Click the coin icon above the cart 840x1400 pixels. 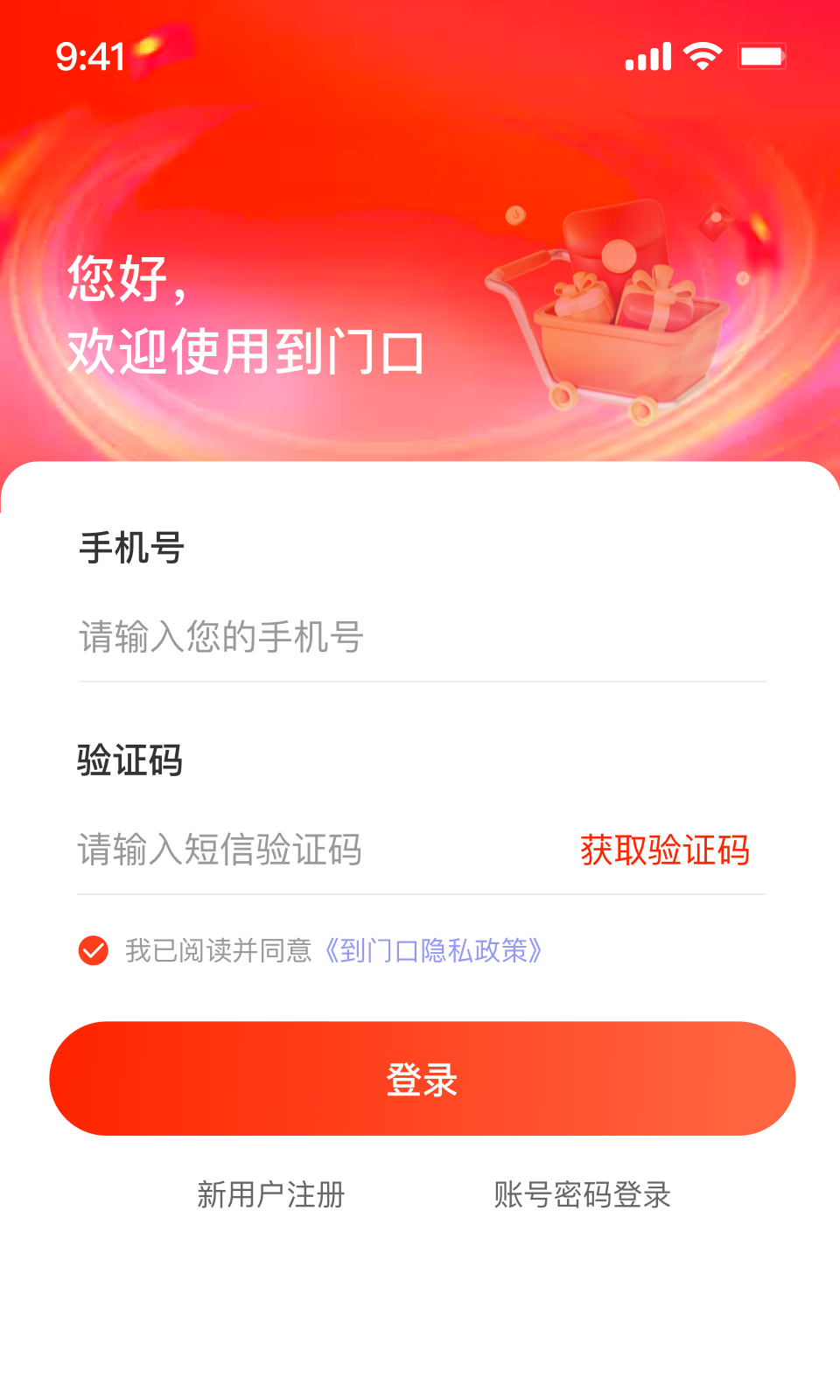[x=514, y=217]
